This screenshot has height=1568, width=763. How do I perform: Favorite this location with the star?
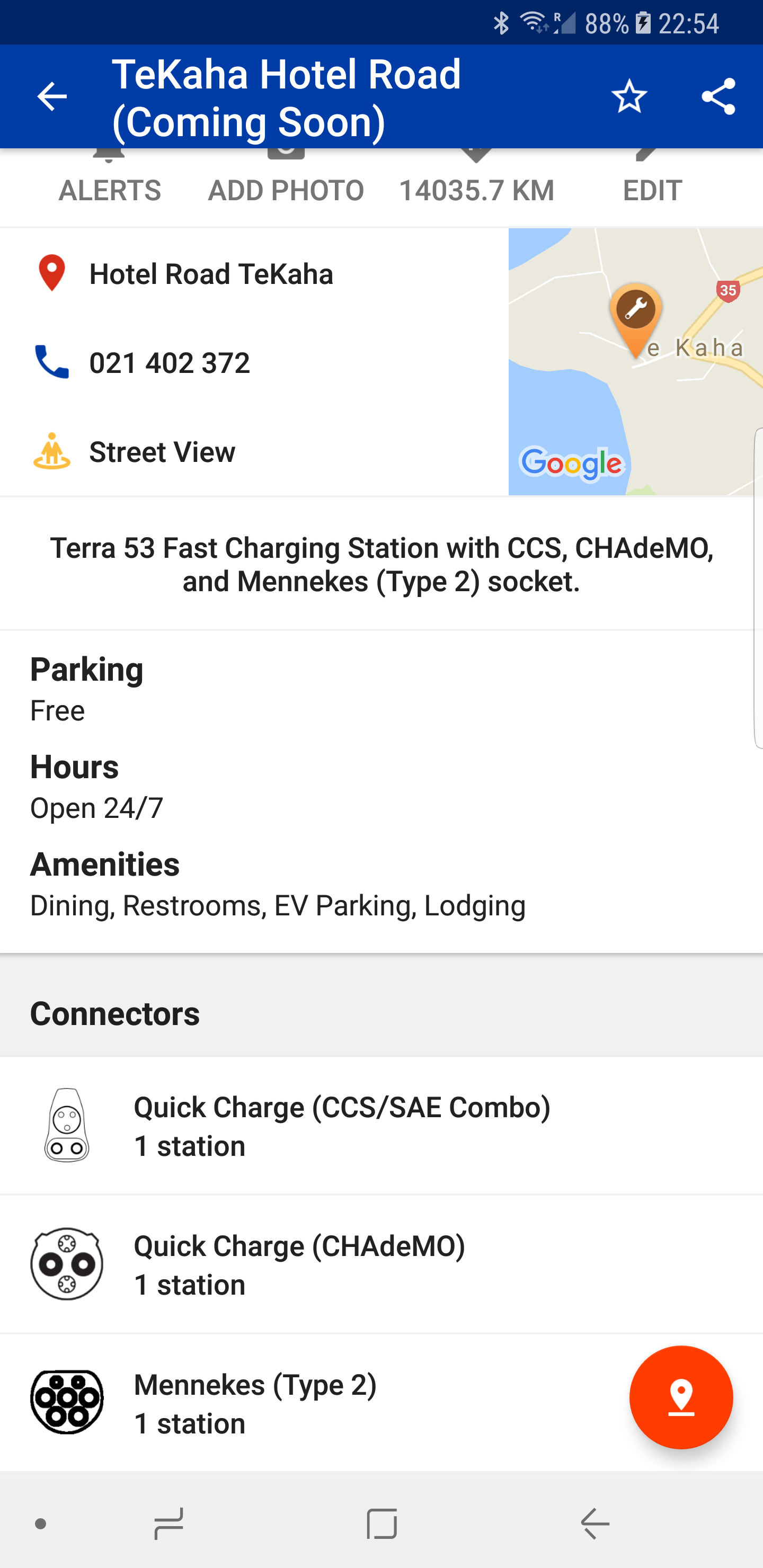[629, 97]
